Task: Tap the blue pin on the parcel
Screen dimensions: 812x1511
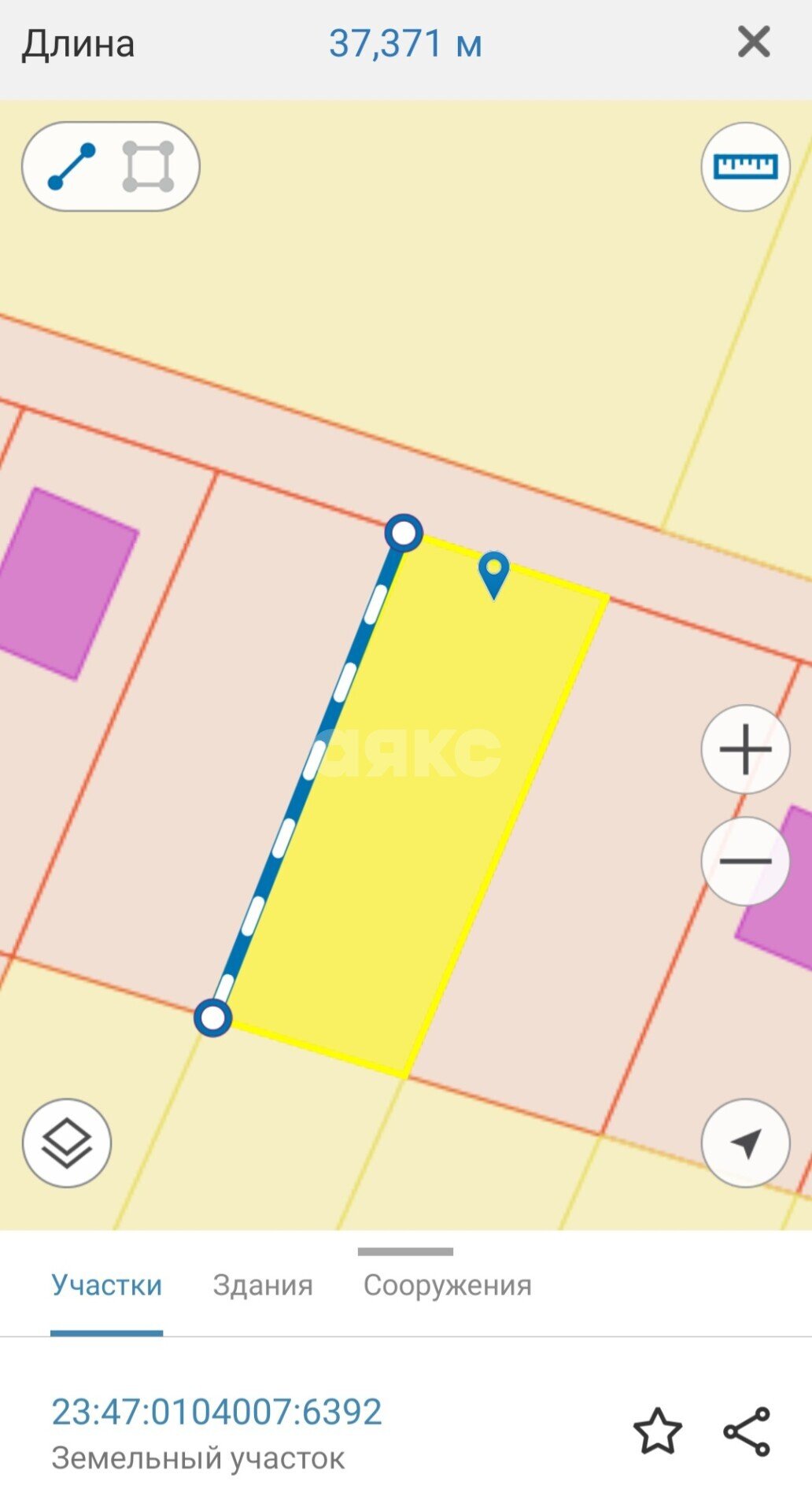Action: coord(494,575)
